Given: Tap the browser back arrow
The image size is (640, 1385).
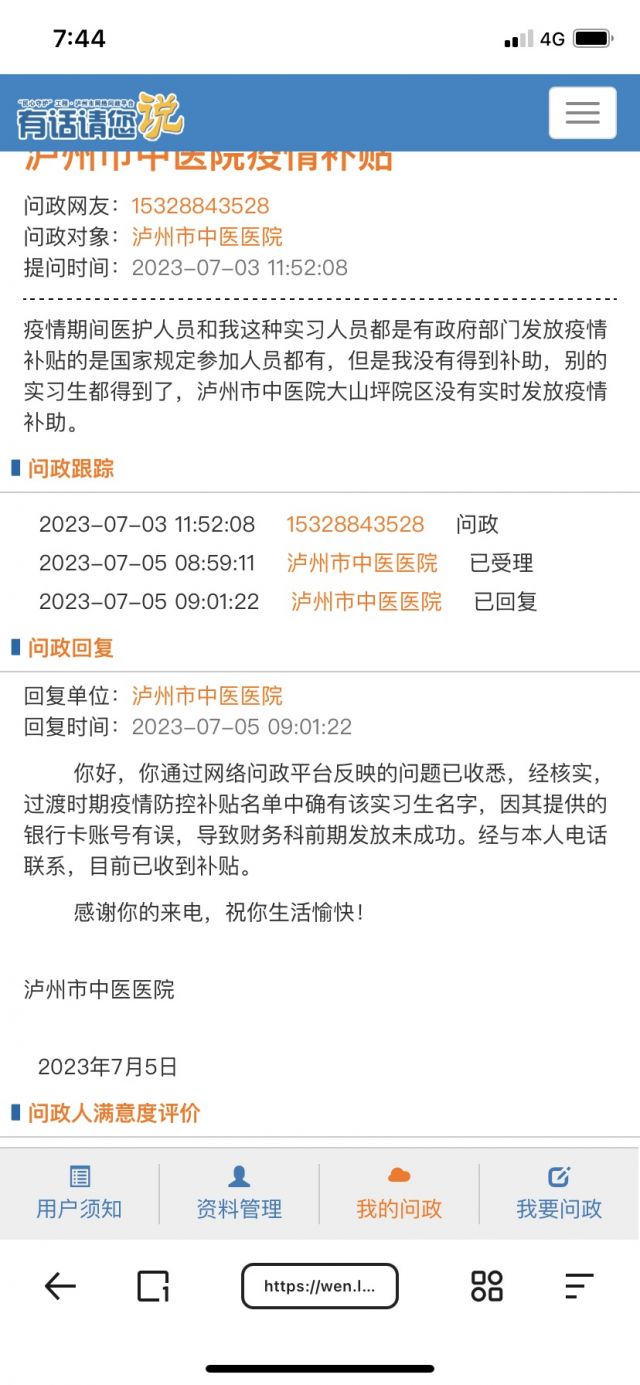Looking at the screenshot, I should [60, 1286].
